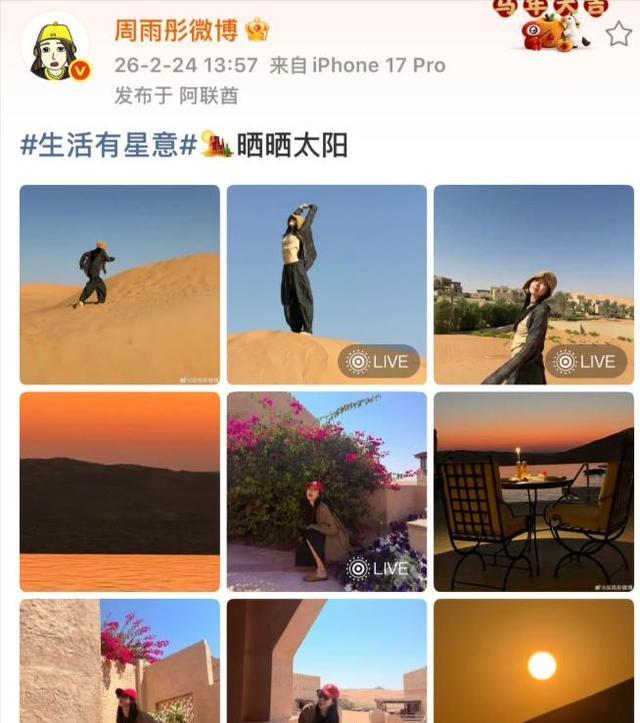Open the photo of person climbing the dune
640x723 pixels.
120,284
